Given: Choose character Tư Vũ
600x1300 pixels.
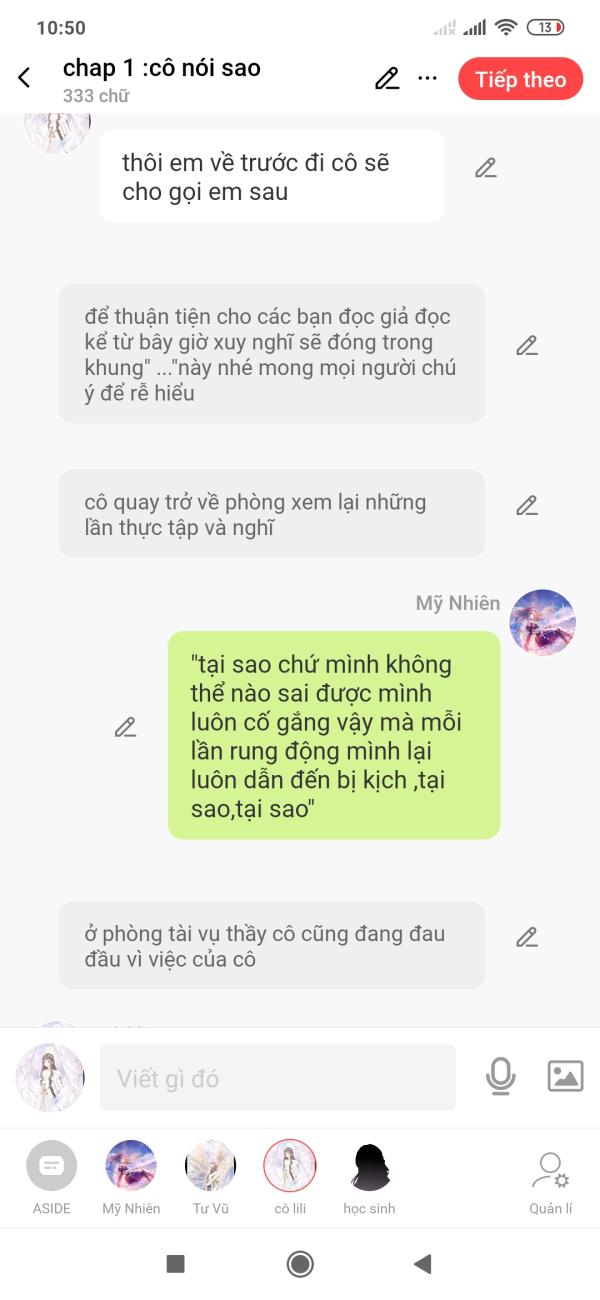Looking at the screenshot, I should click(x=211, y=1178).
